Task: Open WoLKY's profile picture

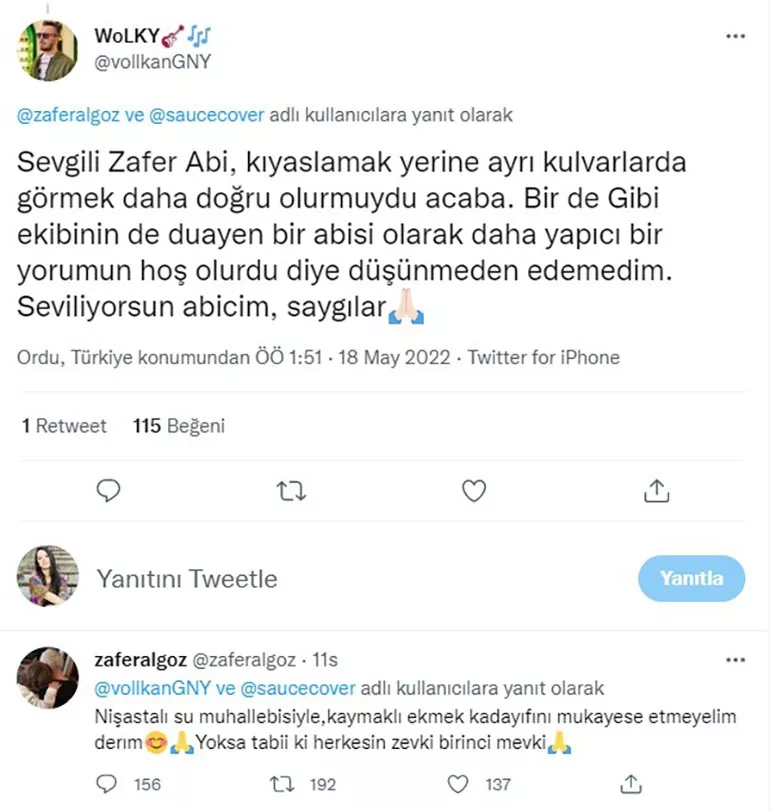Action: [47, 50]
